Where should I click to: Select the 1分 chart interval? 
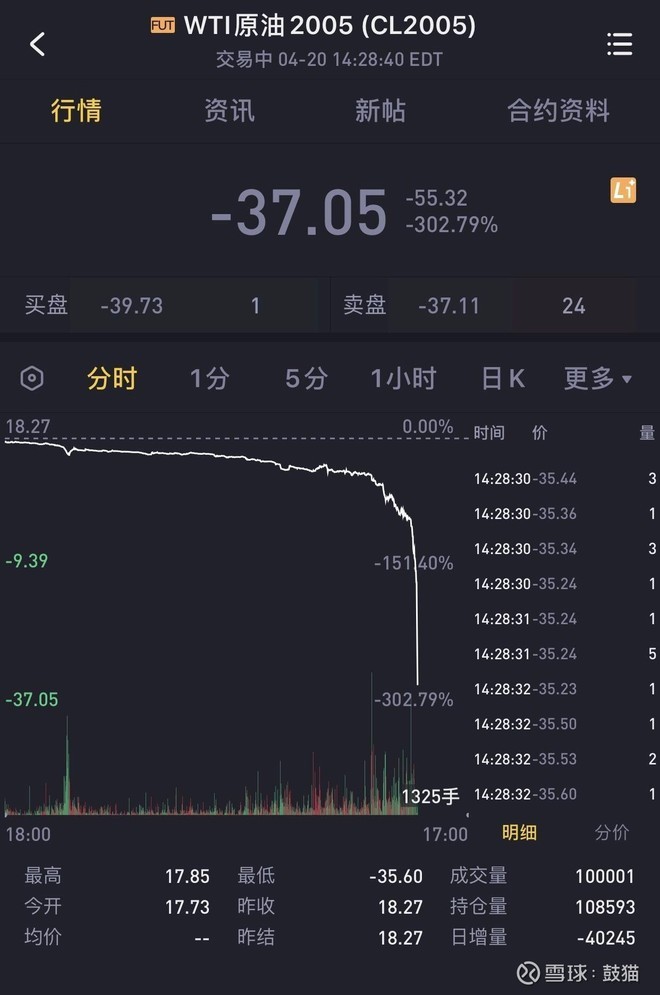click(210, 379)
